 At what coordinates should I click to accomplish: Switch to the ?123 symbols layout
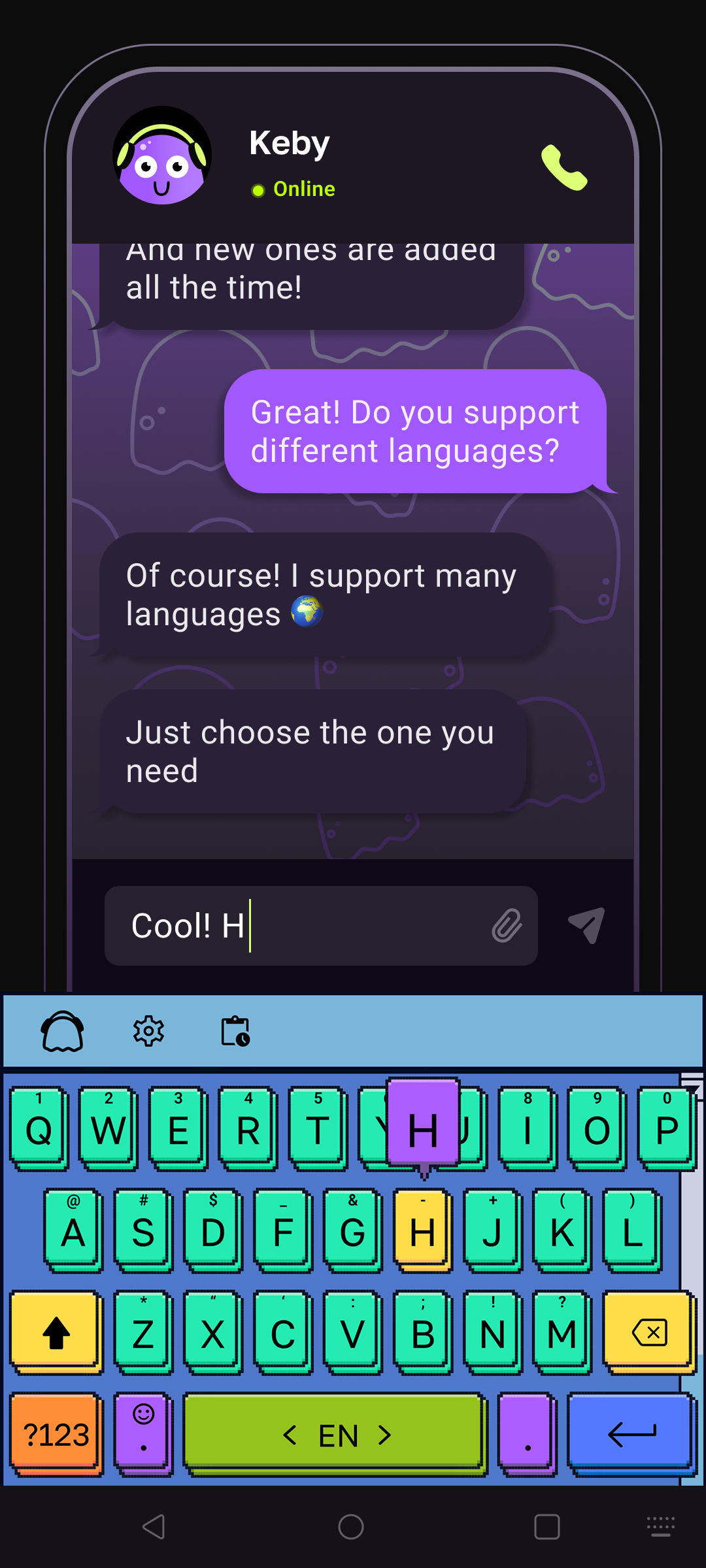[56, 1435]
